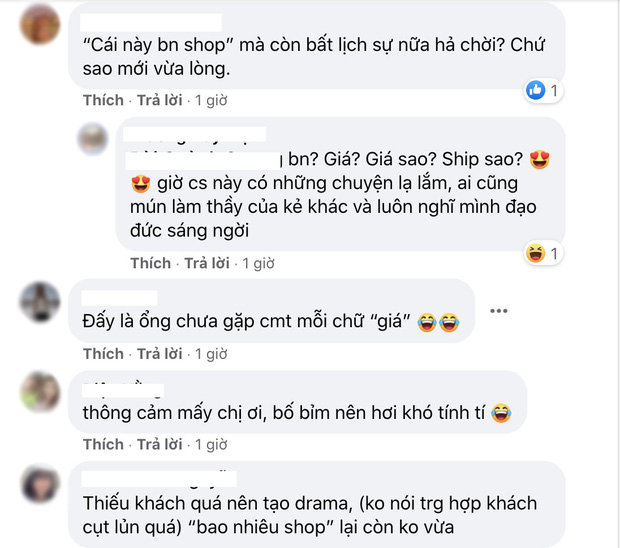The image size is (620, 548).
Task: View haha reactions on the "Ship sao?" reply
Action: [x=544, y=254]
